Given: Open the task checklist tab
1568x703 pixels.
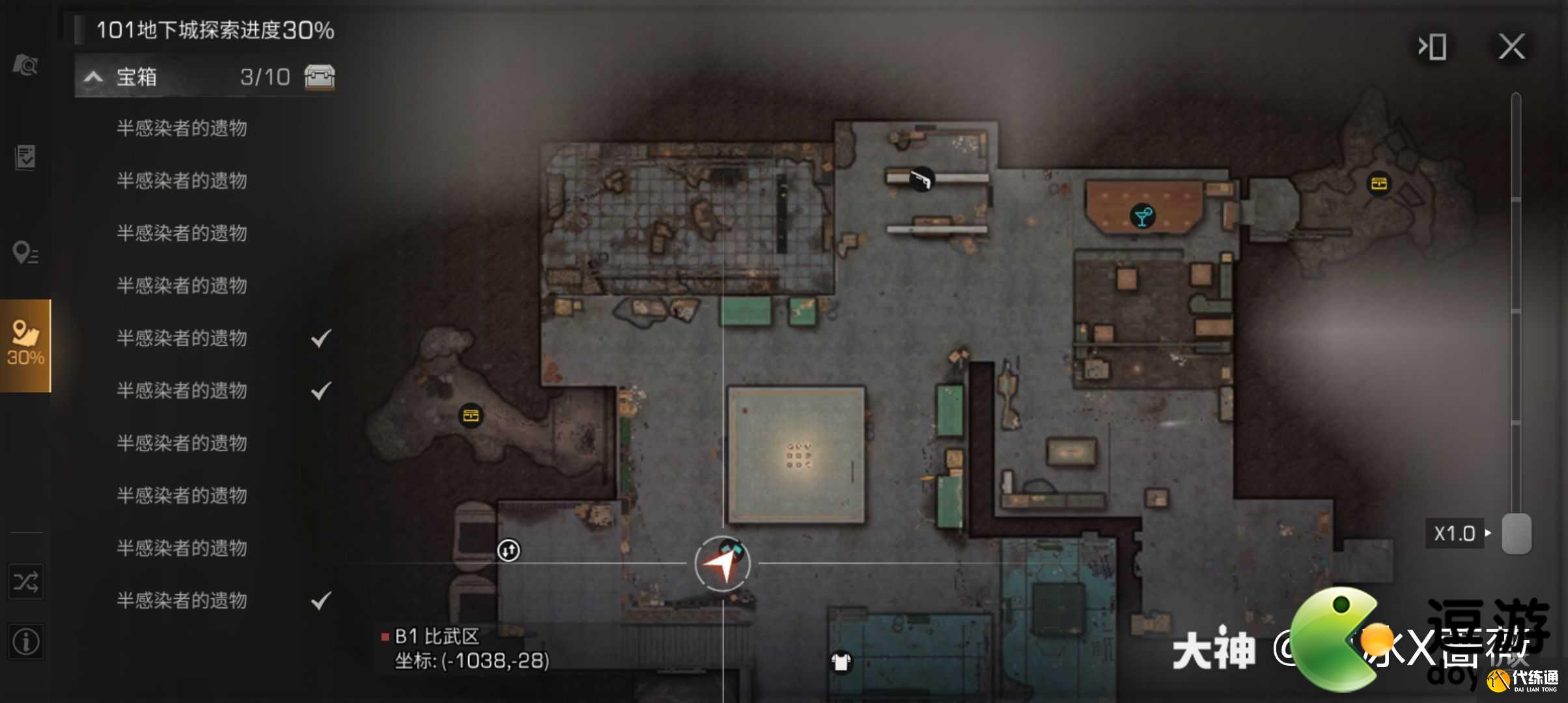Looking at the screenshot, I should click(x=25, y=158).
